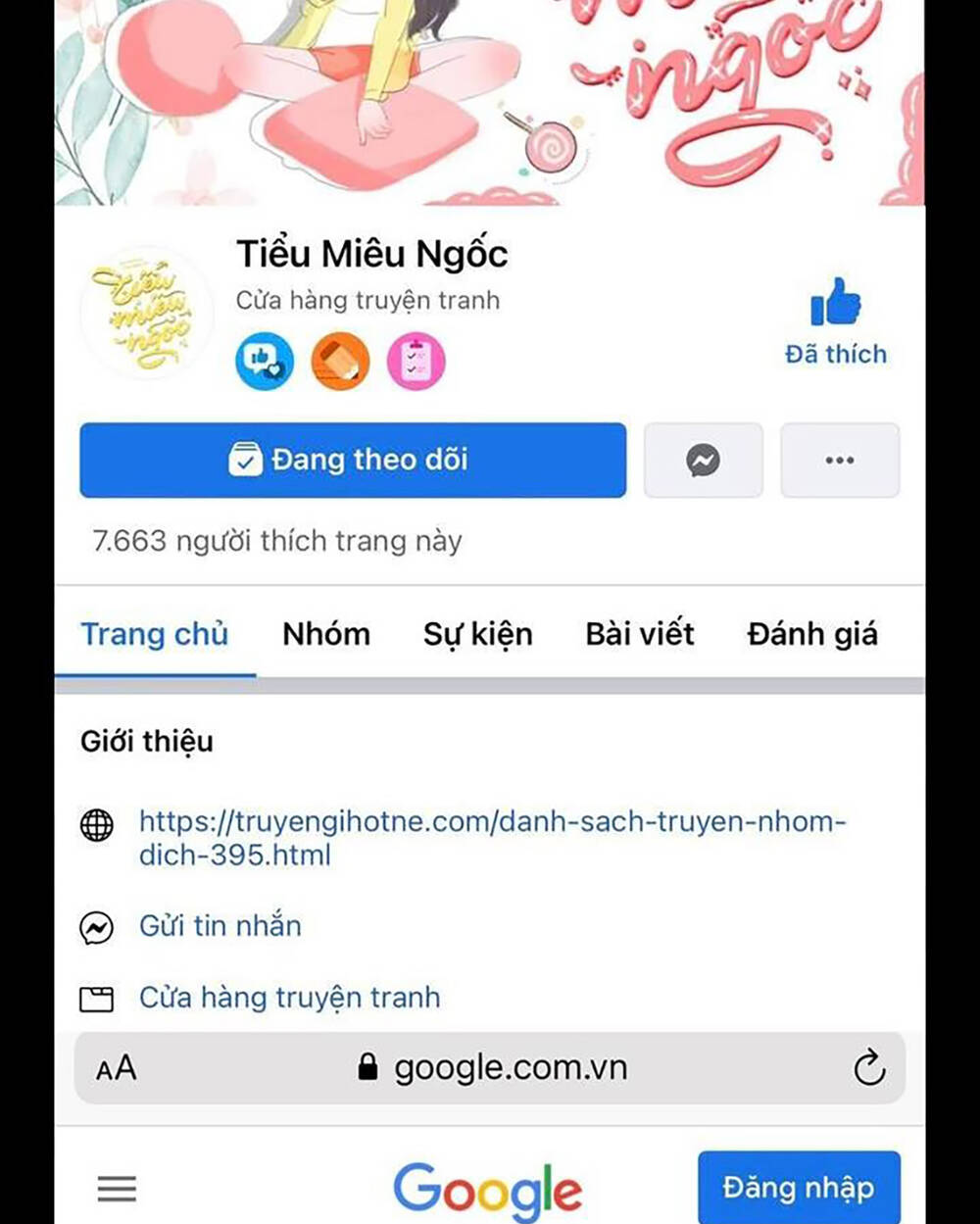This screenshot has width=980, height=1224.
Task: Switch to the Trang chủ tab
Action: click(x=155, y=634)
